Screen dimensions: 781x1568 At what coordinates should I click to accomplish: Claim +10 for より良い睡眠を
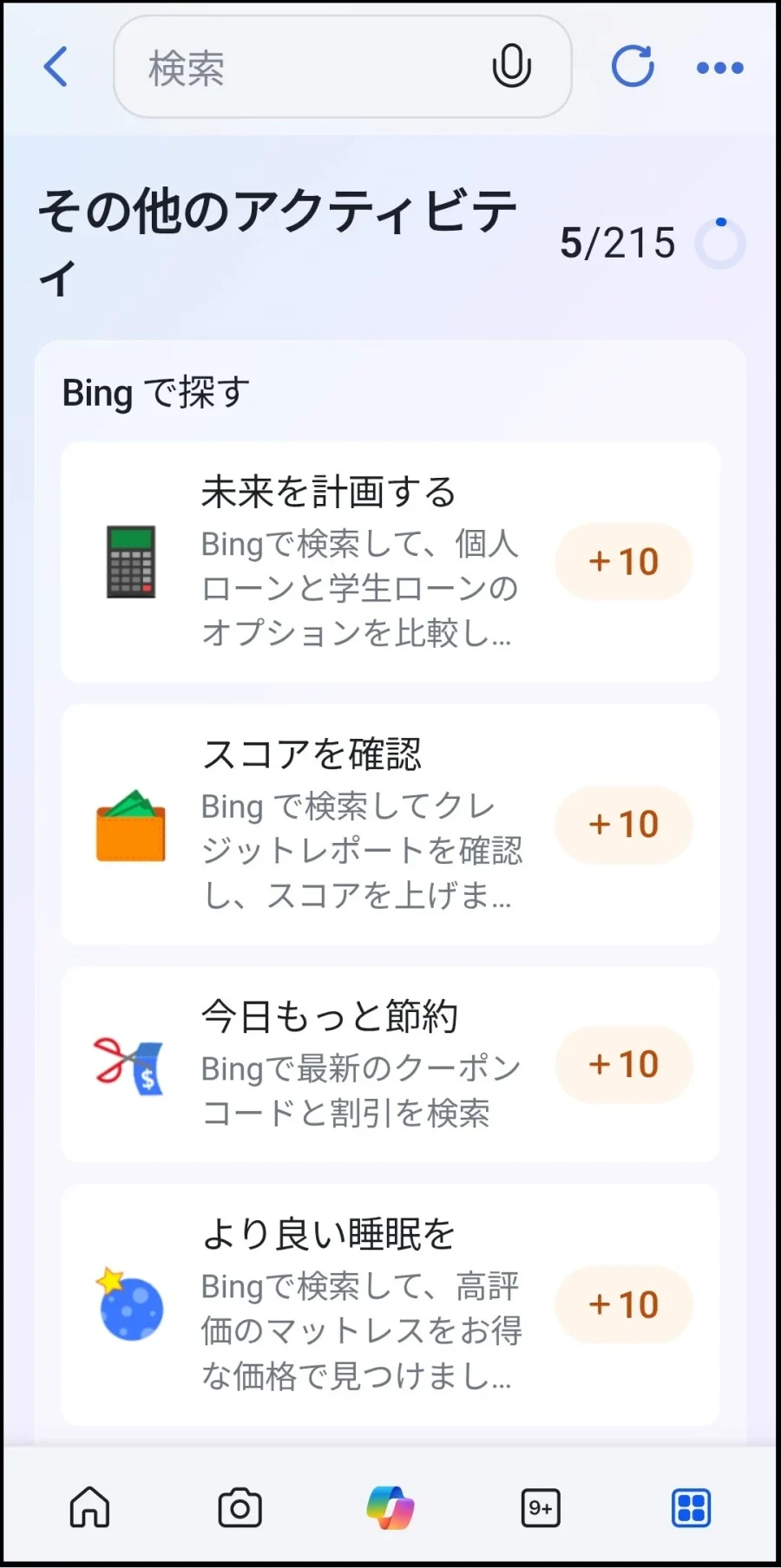pyautogui.click(x=624, y=1304)
